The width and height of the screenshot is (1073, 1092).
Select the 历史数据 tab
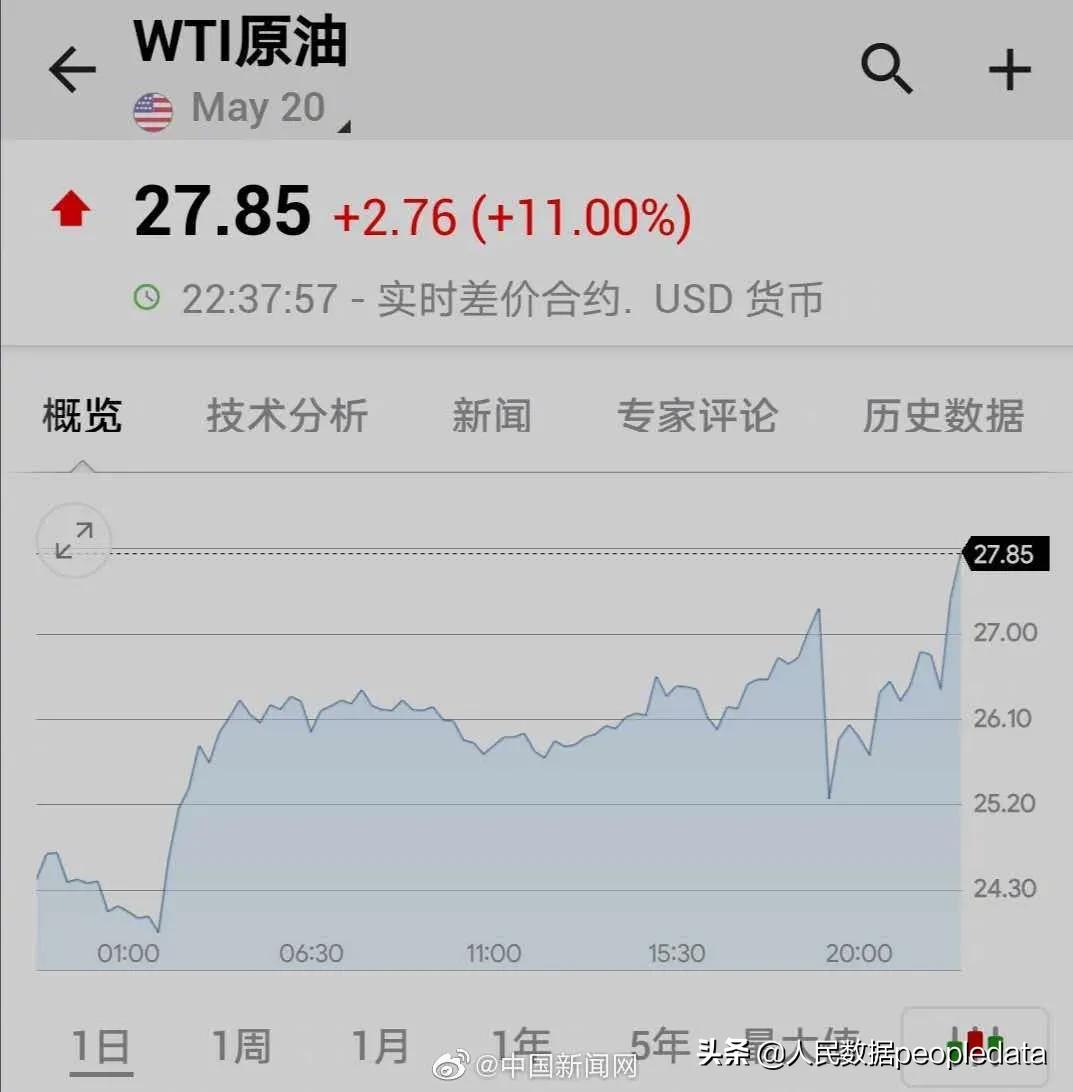943,416
